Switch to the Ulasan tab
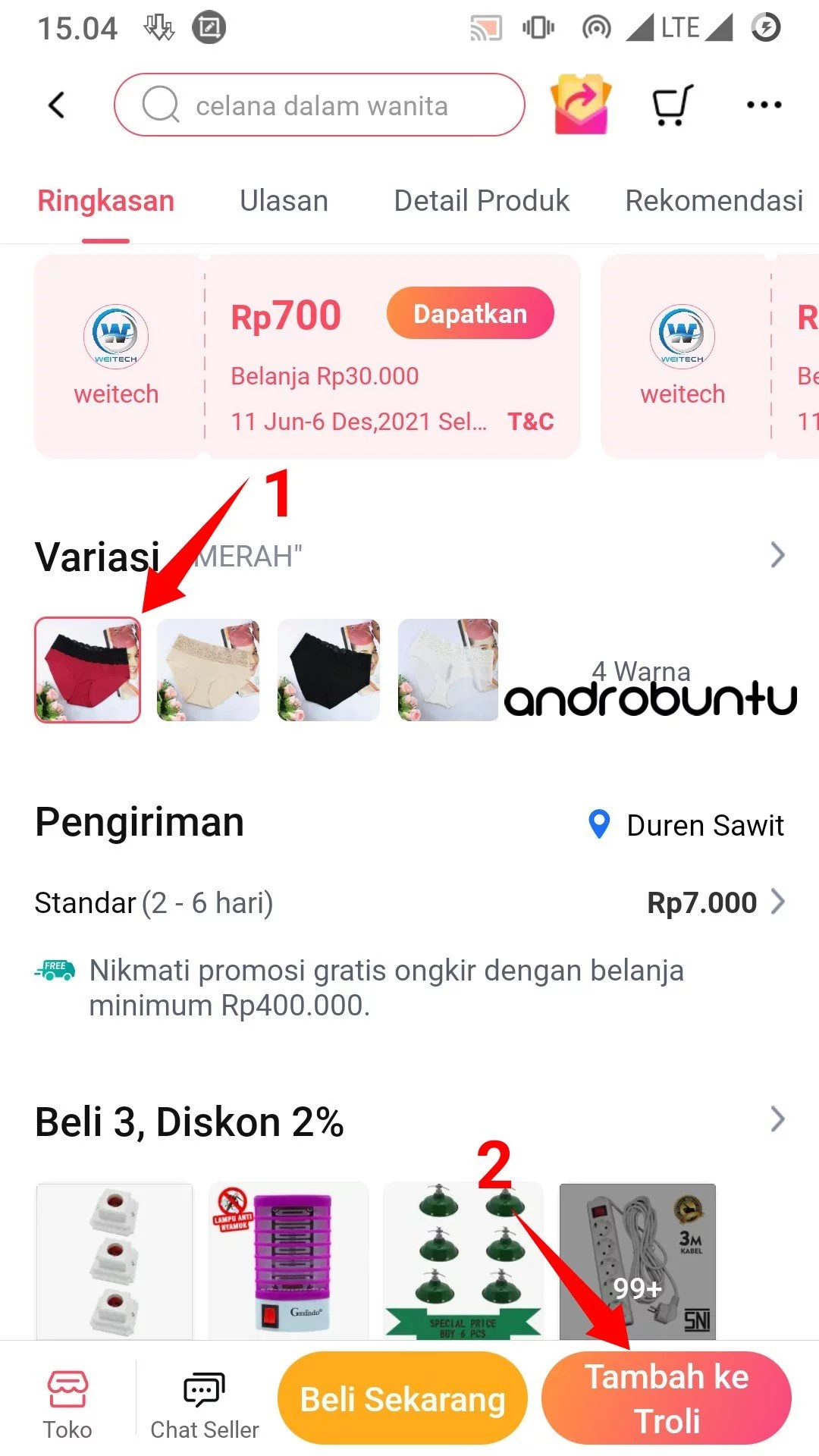 tap(283, 200)
